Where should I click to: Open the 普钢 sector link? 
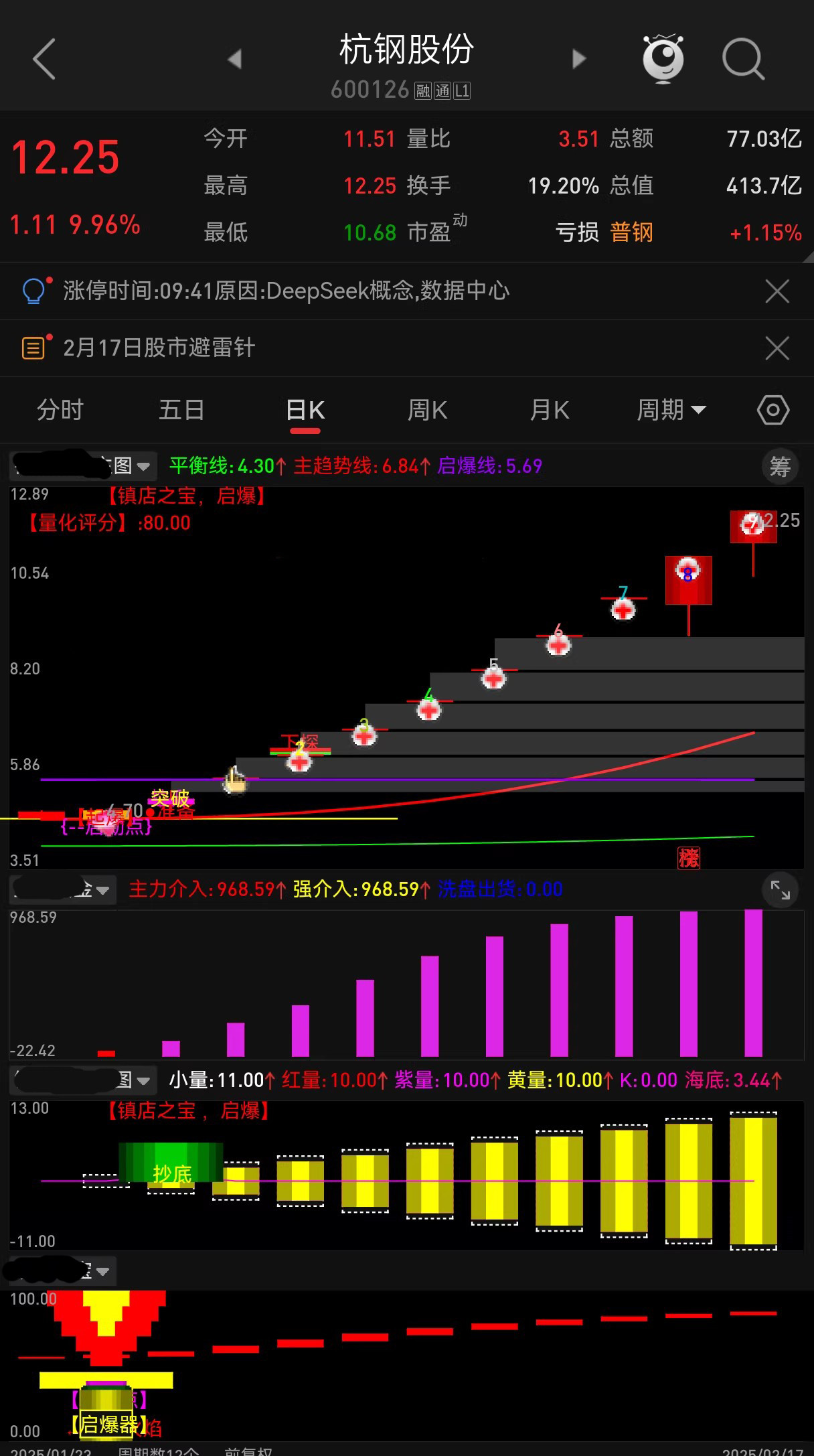(x=631, y=232)
